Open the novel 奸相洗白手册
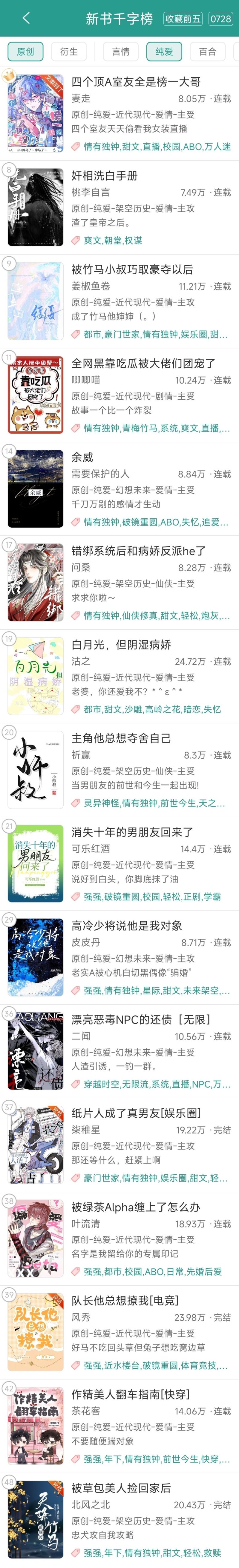 click(x=104, y=175)
